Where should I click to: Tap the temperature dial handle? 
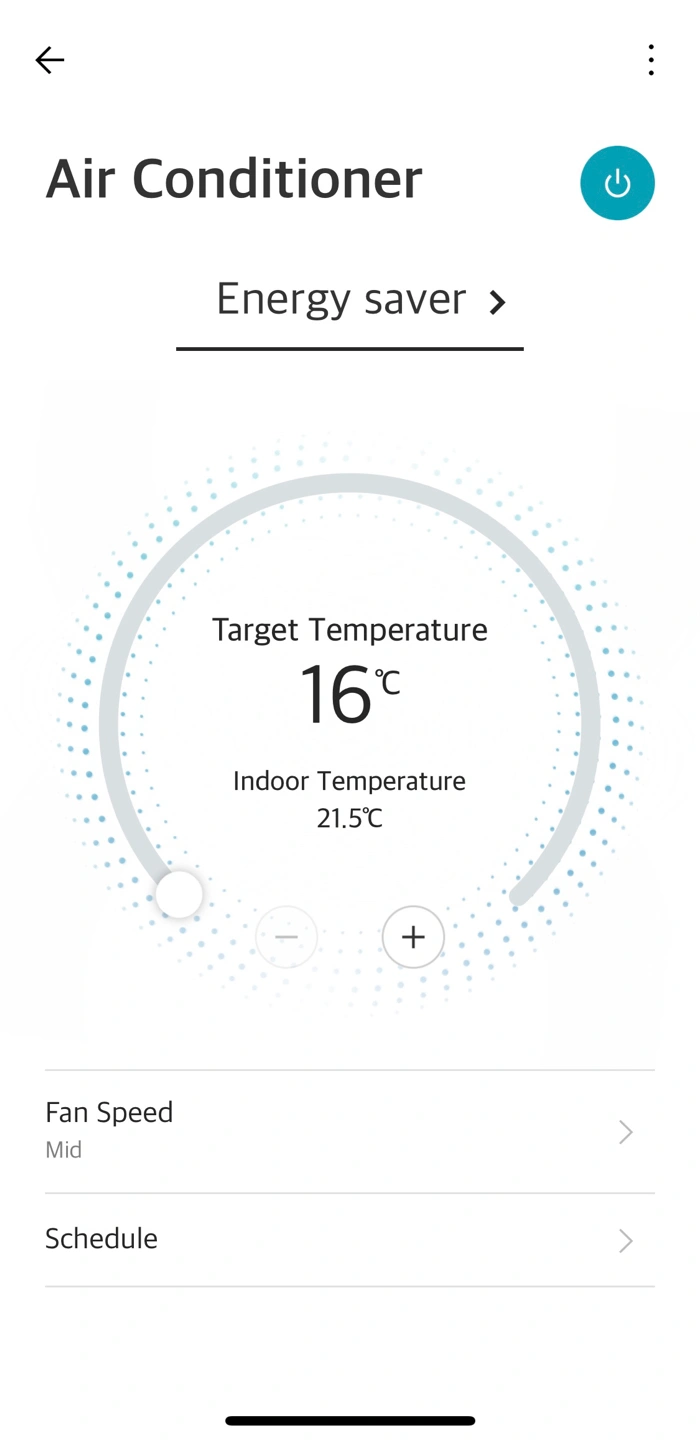(179, 894)
